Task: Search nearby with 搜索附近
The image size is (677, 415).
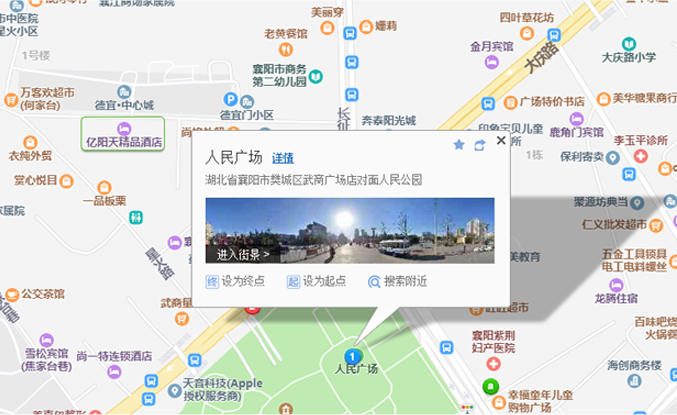Action: 397,282
